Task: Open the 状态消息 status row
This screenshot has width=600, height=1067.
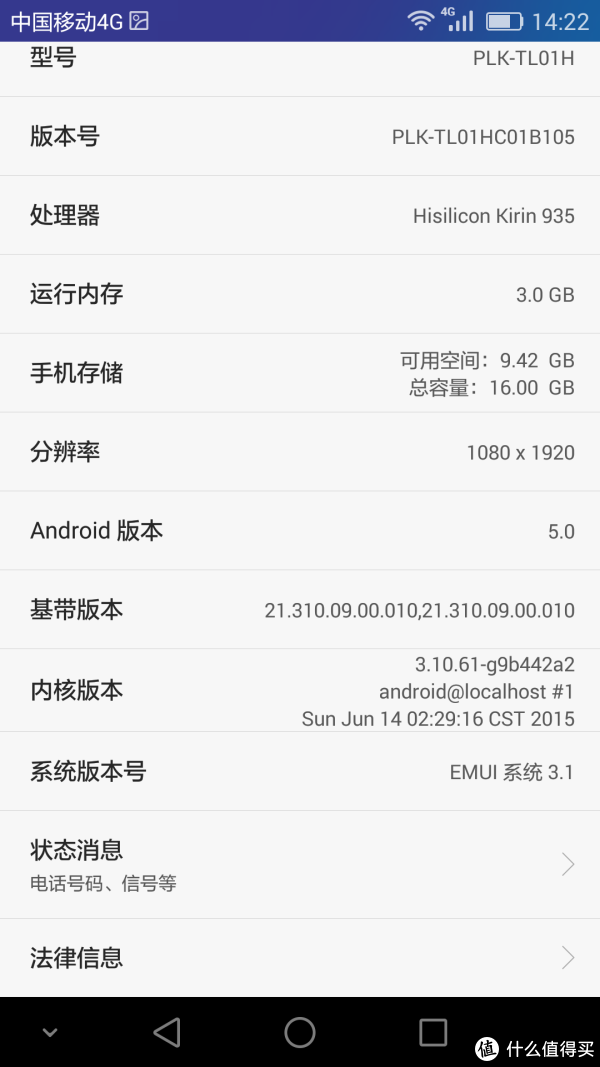Action: (x=300, y=864)
